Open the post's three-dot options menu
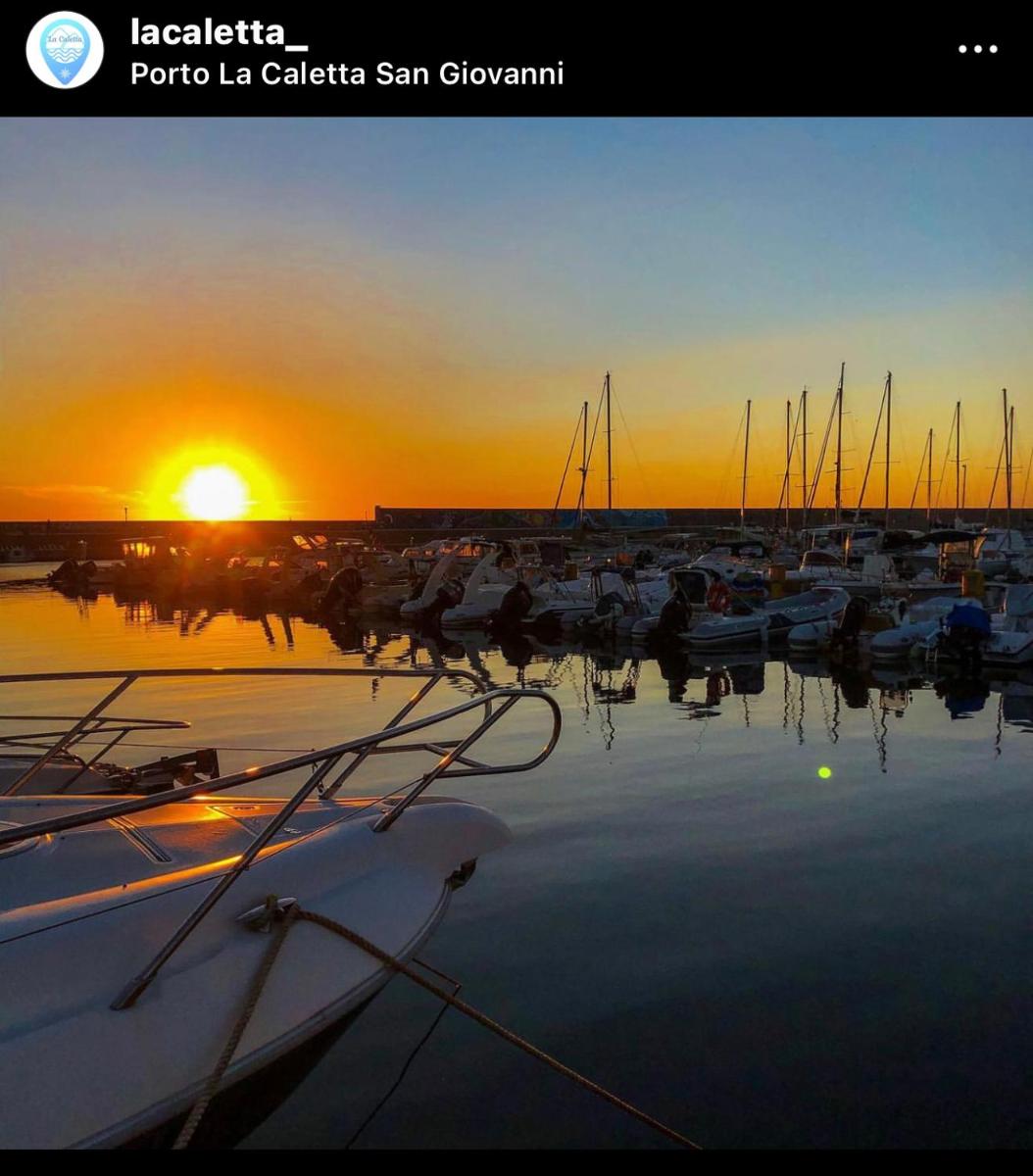1033x1176 pixels. pyautogui.click(x=977, y=49)
